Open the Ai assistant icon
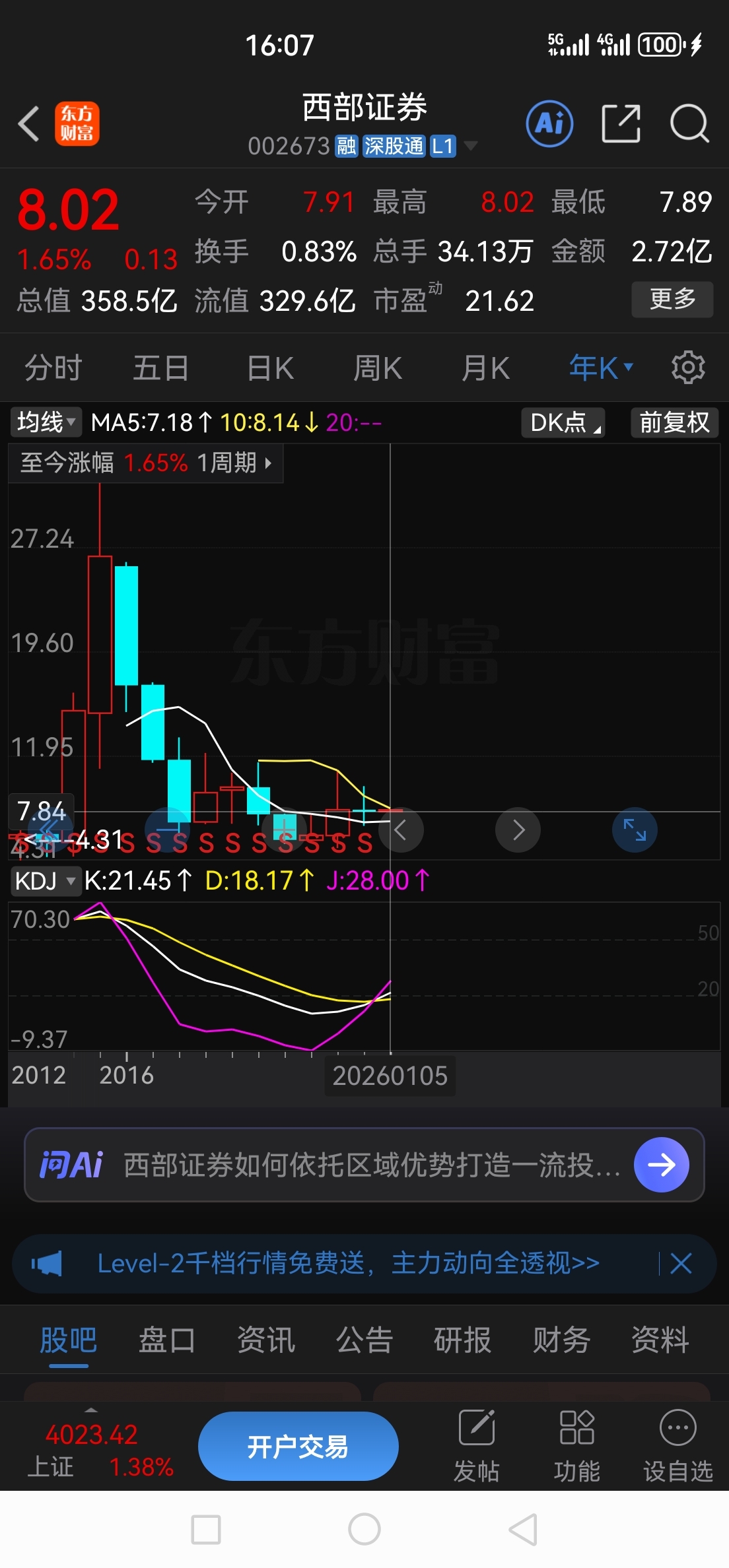 [549, 123]
